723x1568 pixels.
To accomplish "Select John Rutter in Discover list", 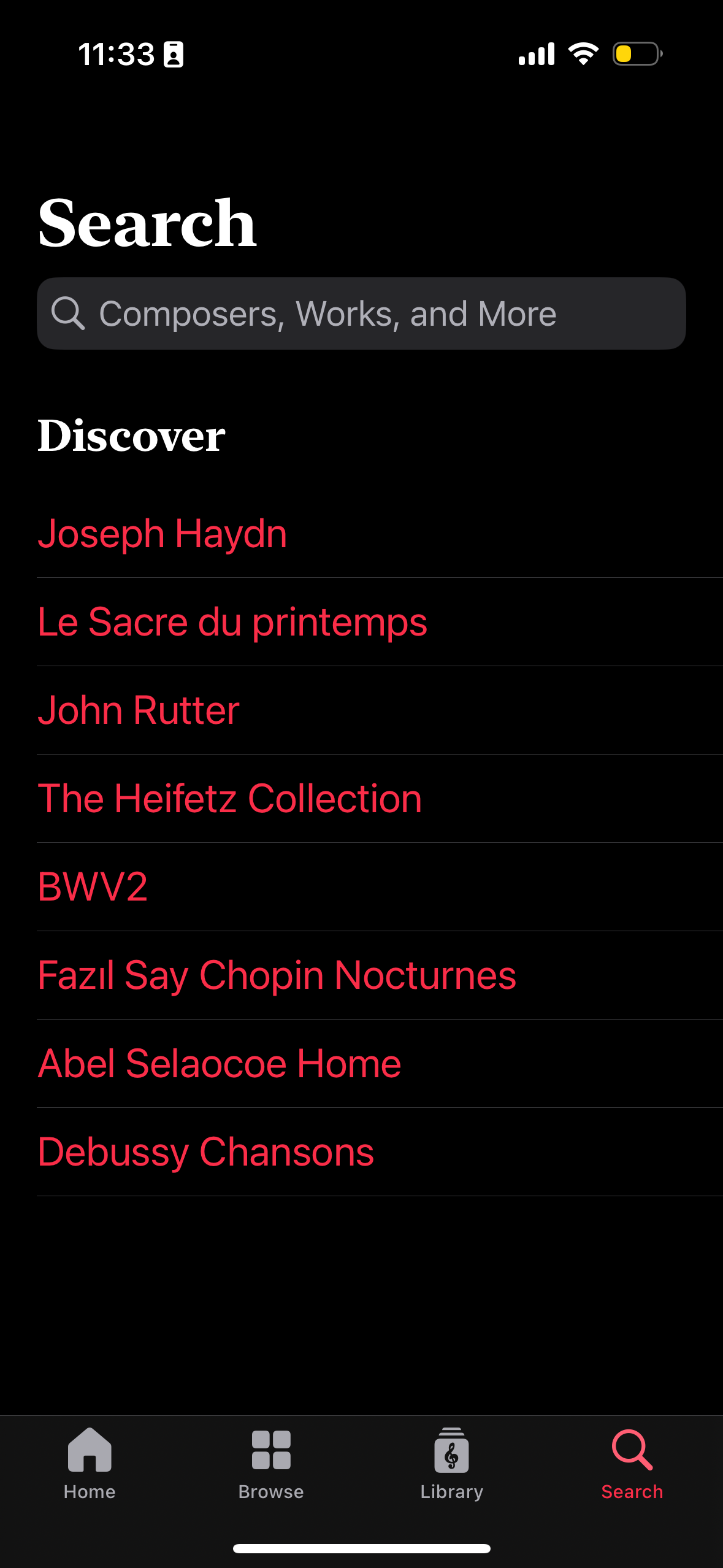I will [139, 709].
